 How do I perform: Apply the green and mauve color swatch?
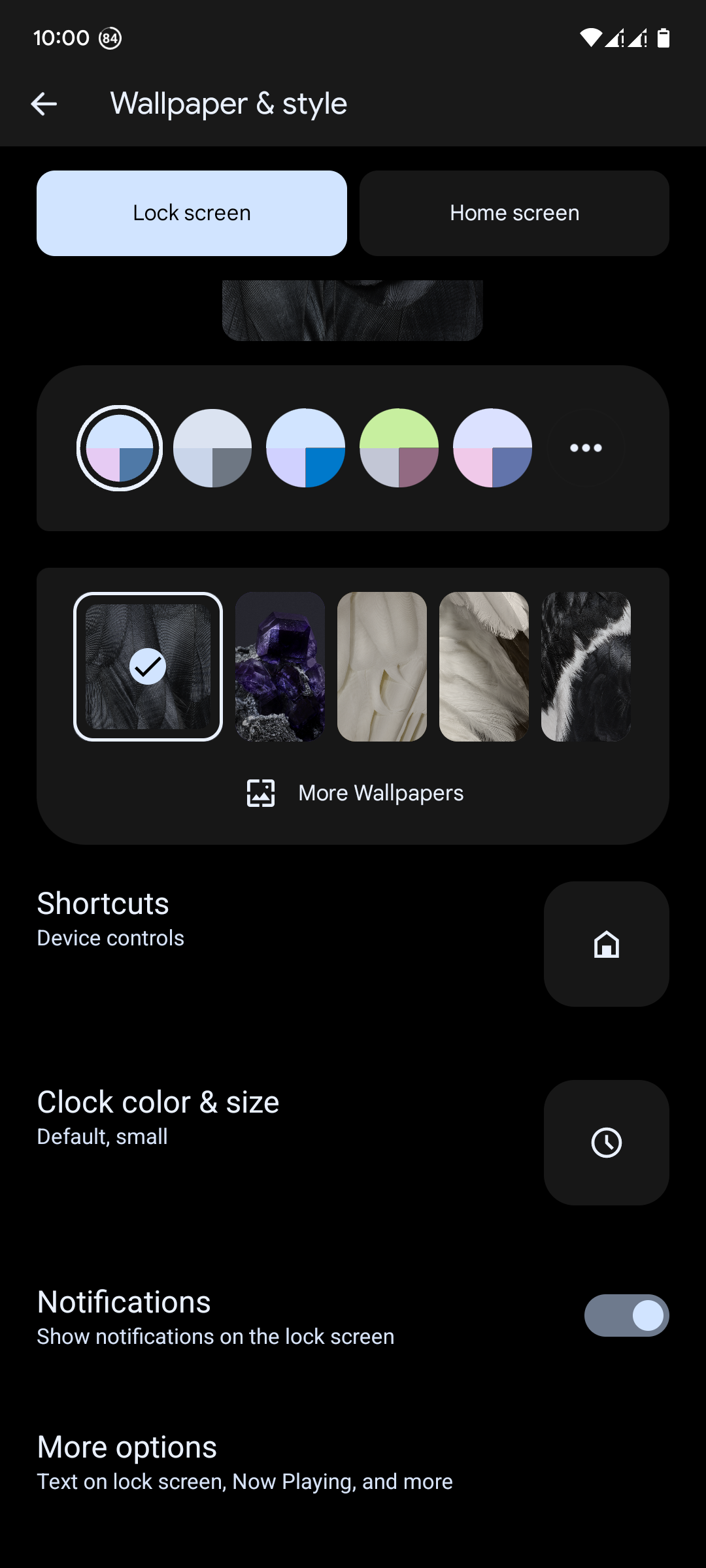point(399,448)
